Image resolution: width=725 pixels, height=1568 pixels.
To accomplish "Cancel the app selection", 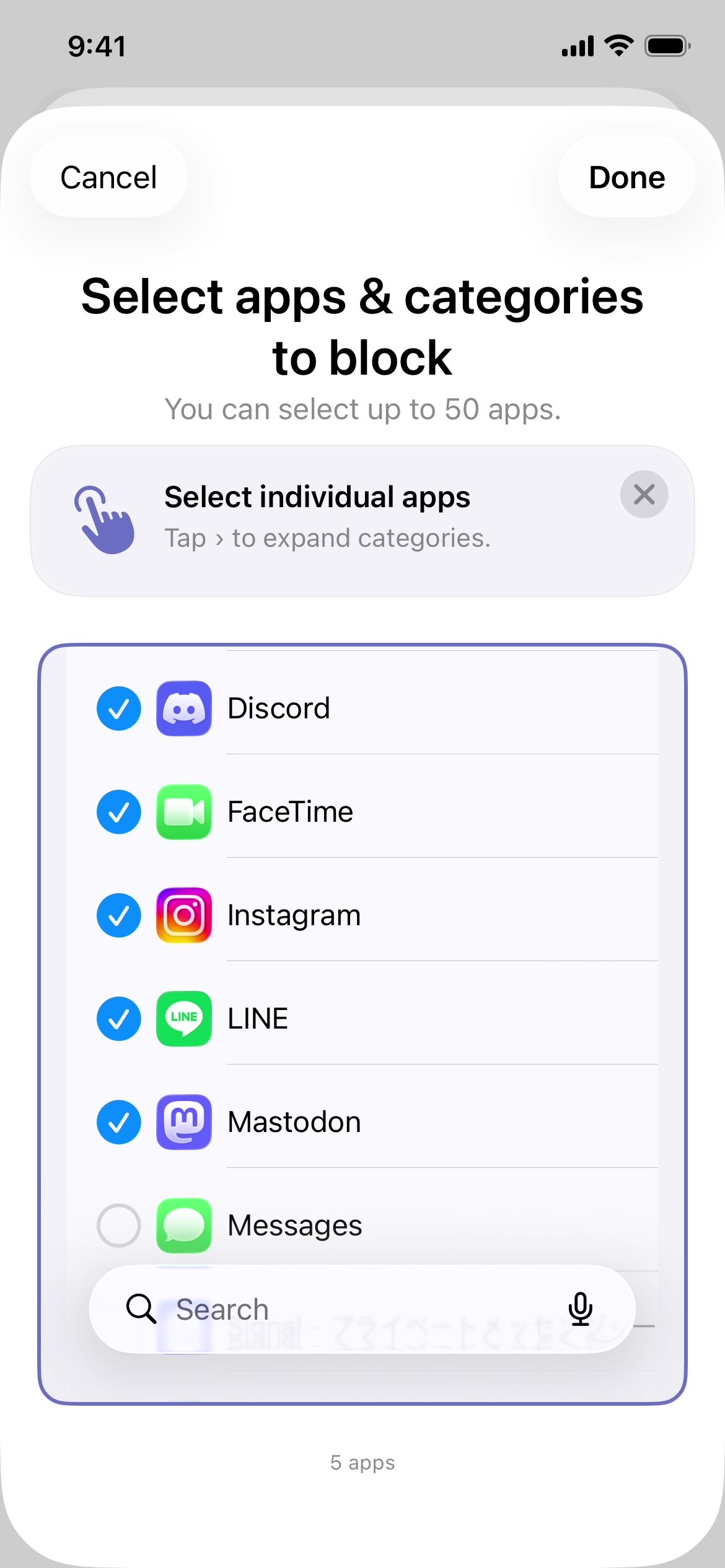I will click(x=108, y=178).
